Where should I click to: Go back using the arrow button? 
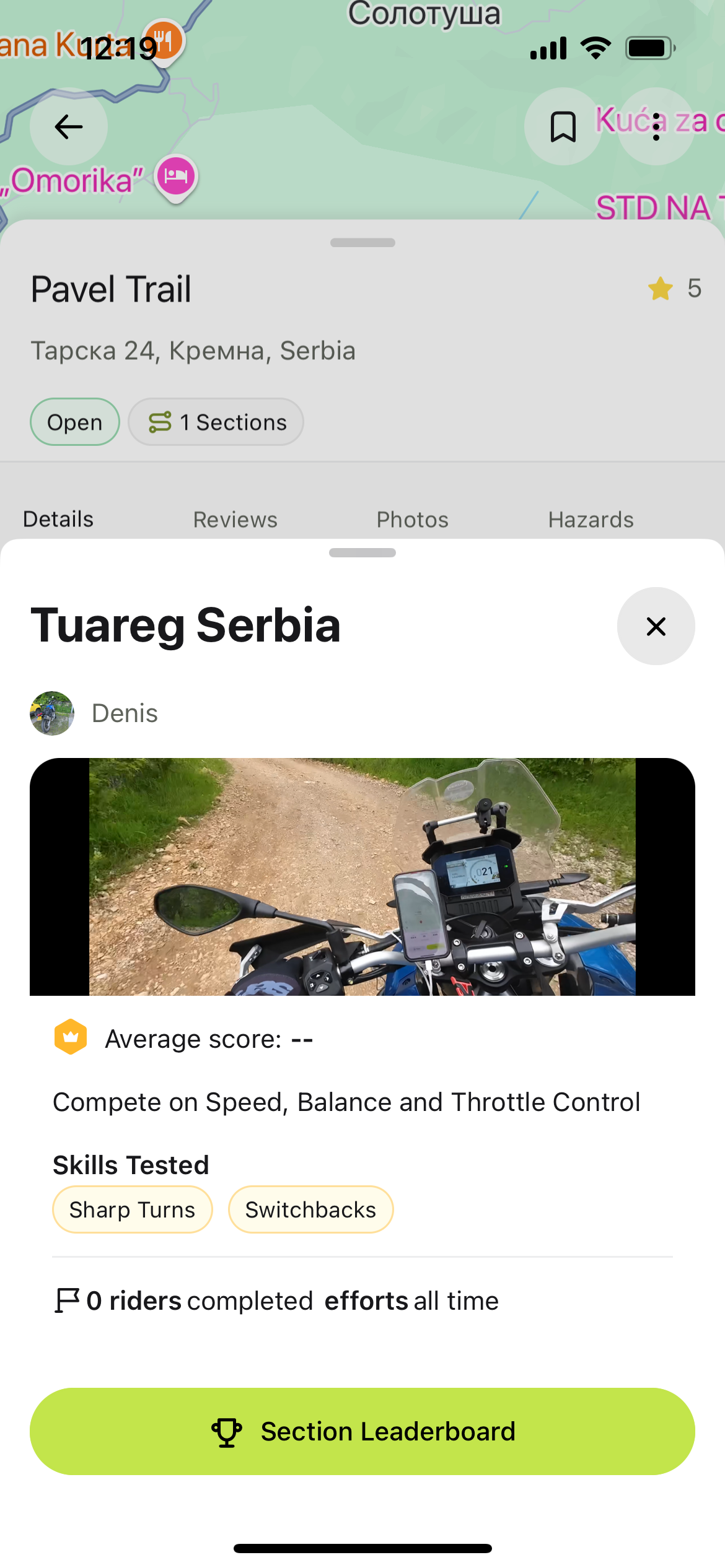point(68,127)
